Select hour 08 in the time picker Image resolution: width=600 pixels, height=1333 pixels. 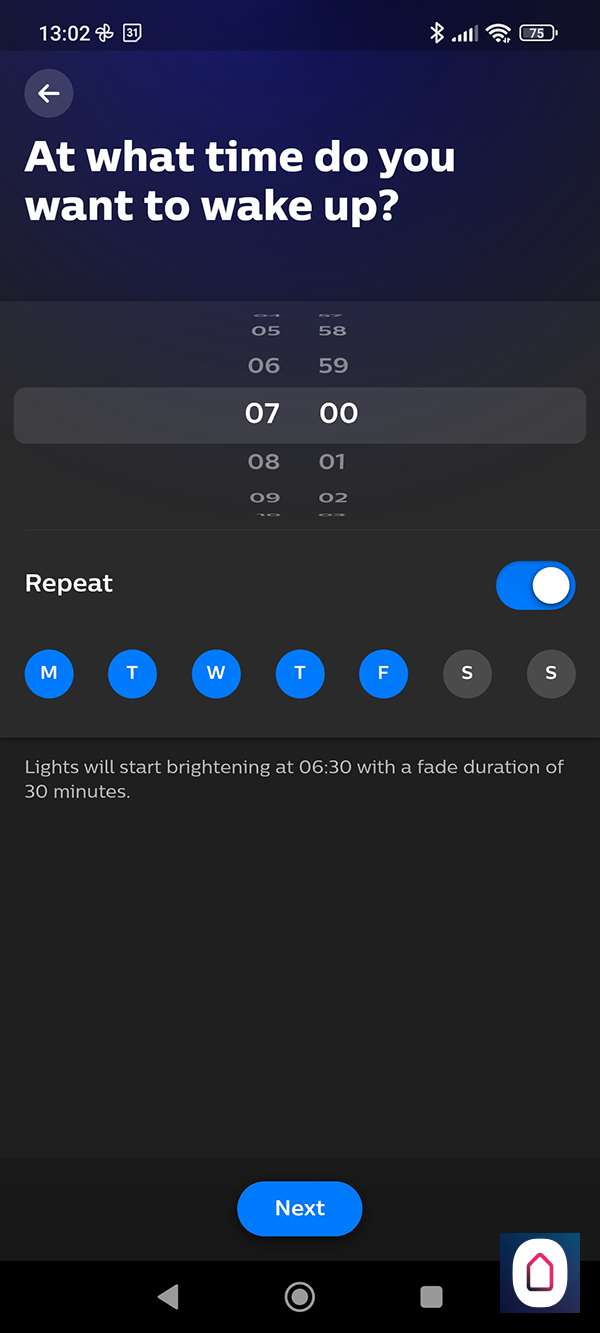[x=264, y=461]
